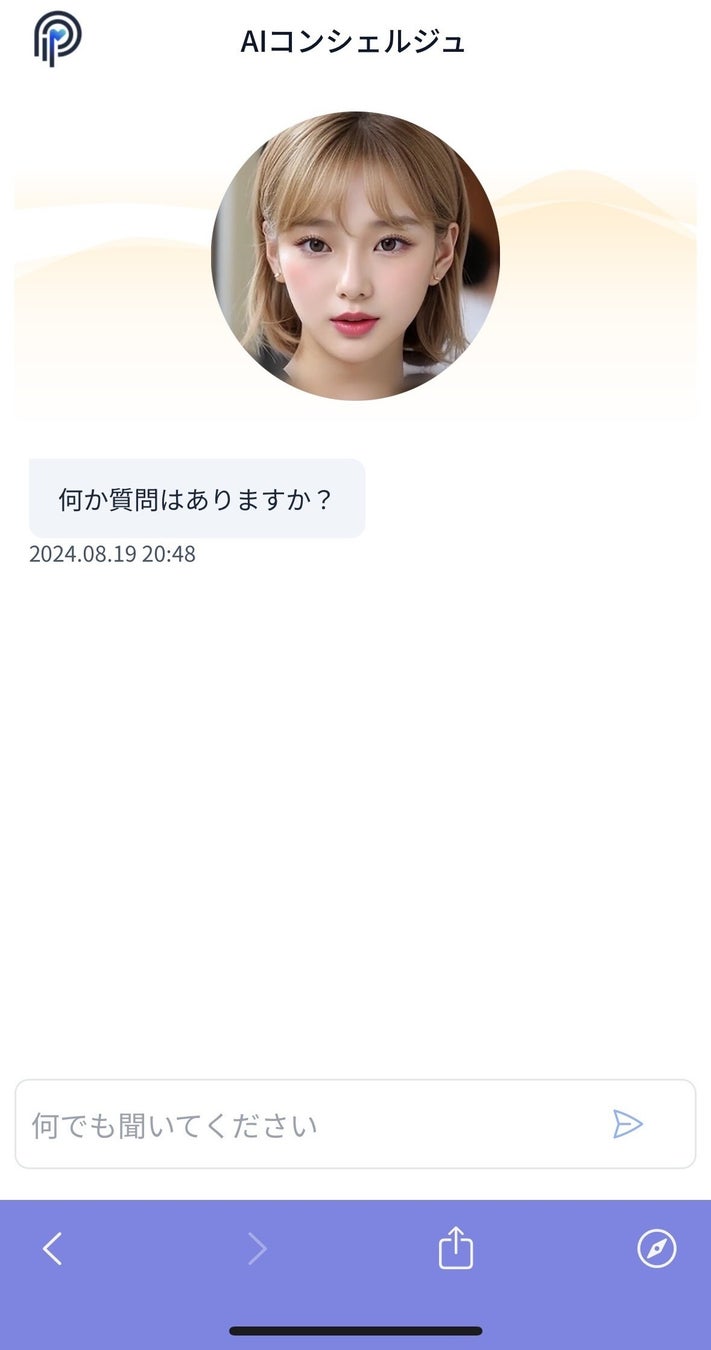Share this page via the share icon
This screenshot has height=1350, width=711.
(x=456, y=1248)
